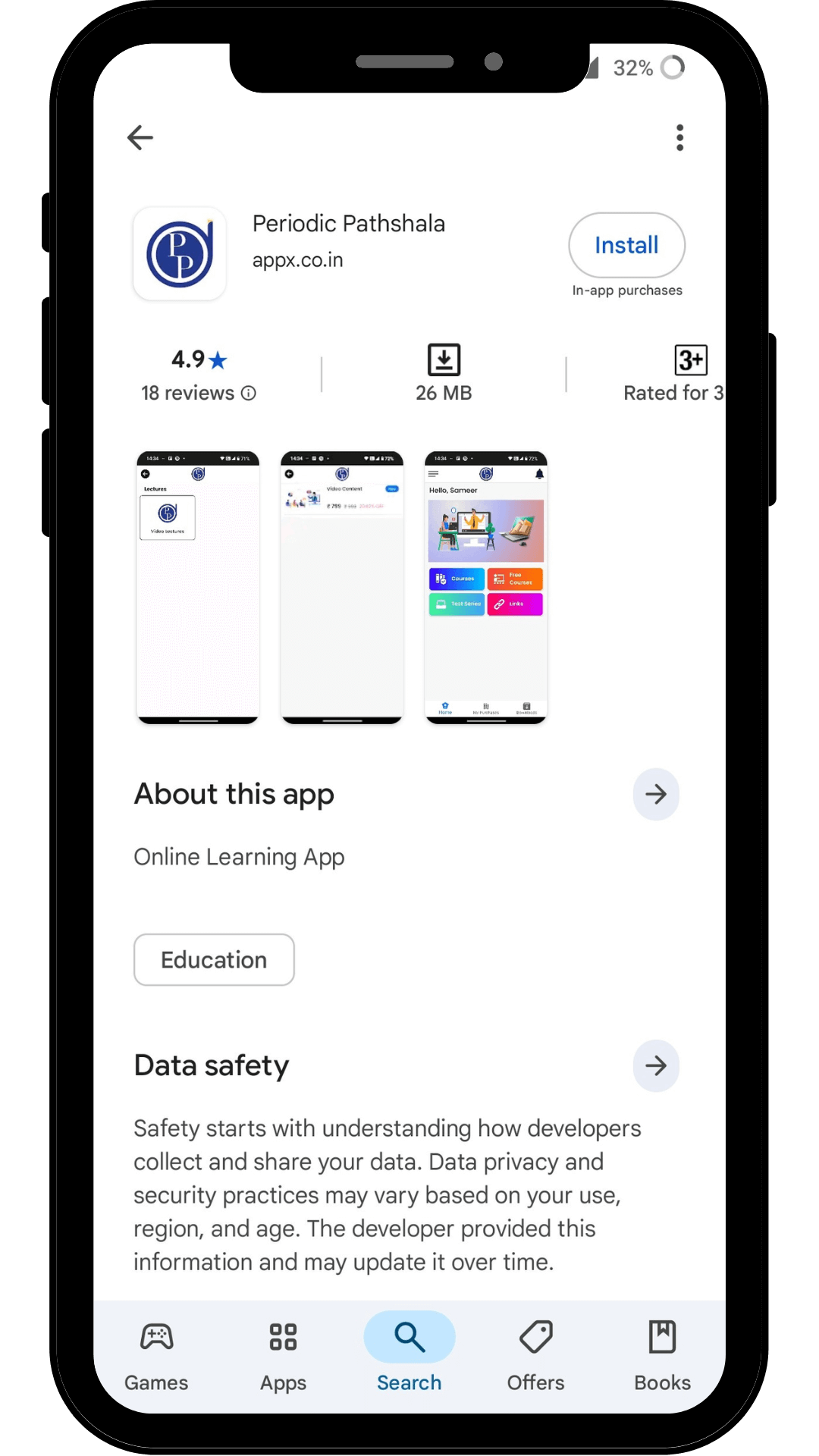Select the Search tab
Viewport: 819px width, 1456px height.
point(409,1355)
